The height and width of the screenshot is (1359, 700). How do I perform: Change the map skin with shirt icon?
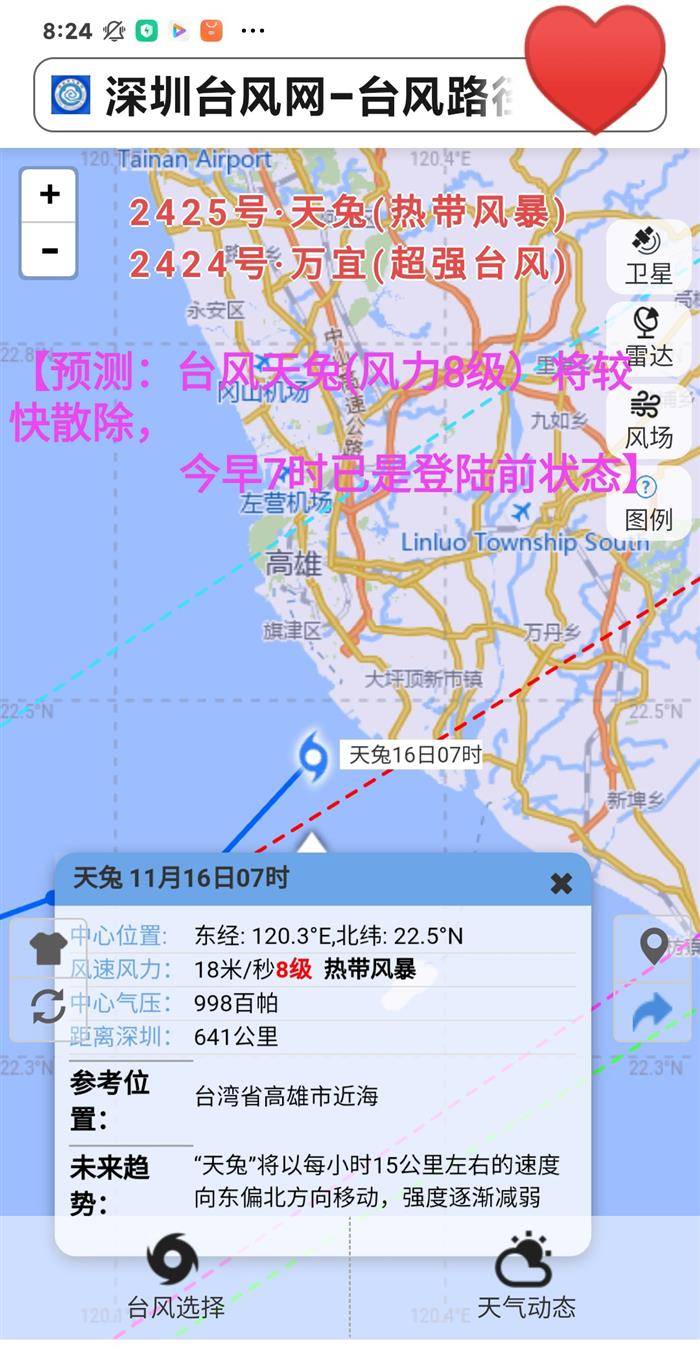[x=48, y=947]
